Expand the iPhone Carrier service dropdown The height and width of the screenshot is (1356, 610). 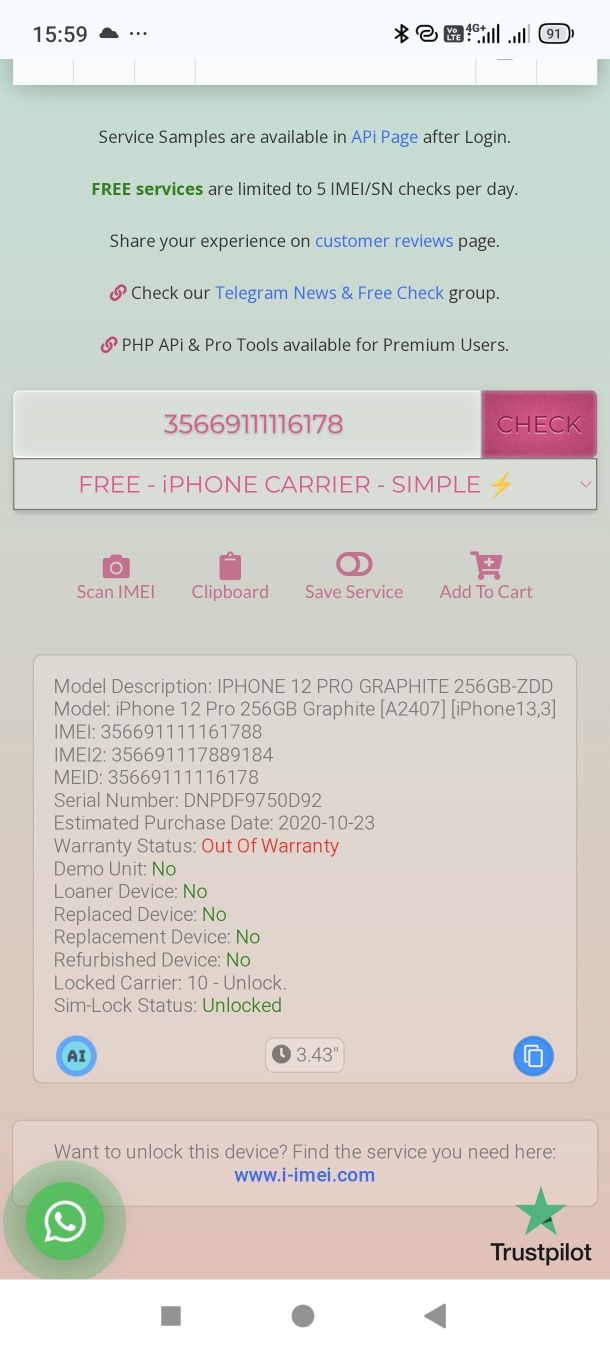pyautogui.click(x=304, y=485)
